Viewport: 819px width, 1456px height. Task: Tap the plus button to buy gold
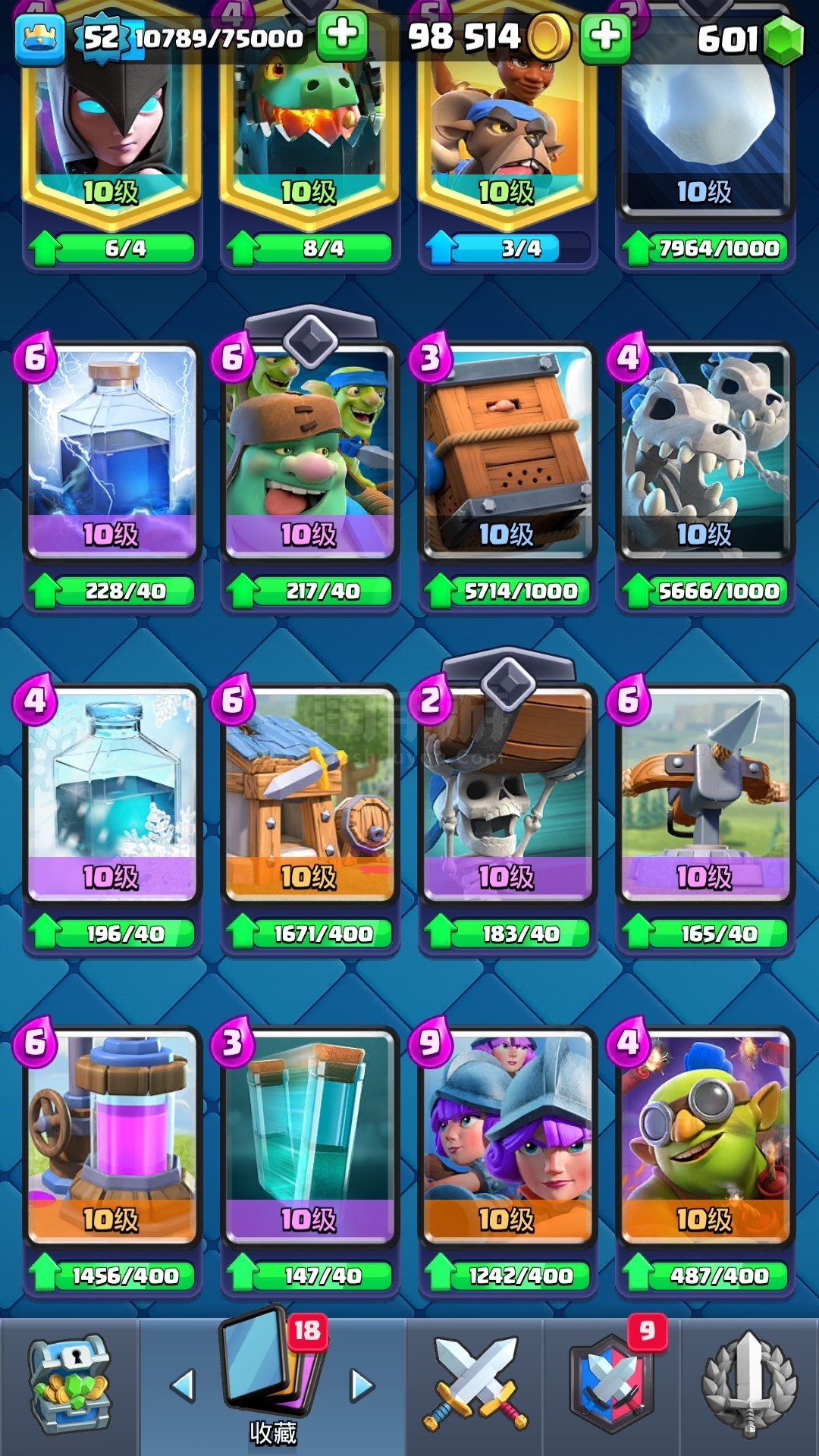point(605,35)
